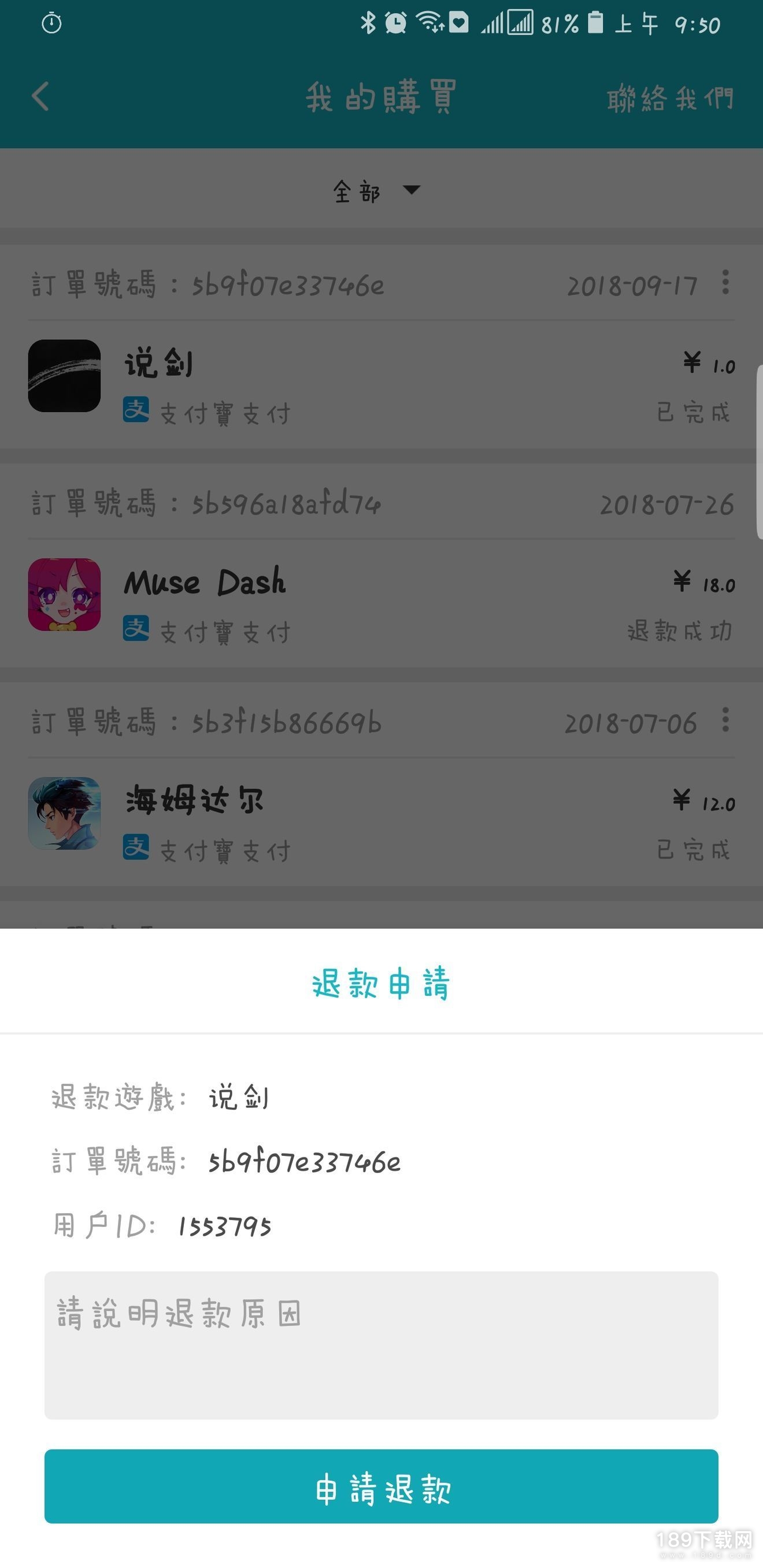The height and width of the screenshot is (1568, 763).
Task: Go back using the top-left arrow
Action: coord(41,97)
